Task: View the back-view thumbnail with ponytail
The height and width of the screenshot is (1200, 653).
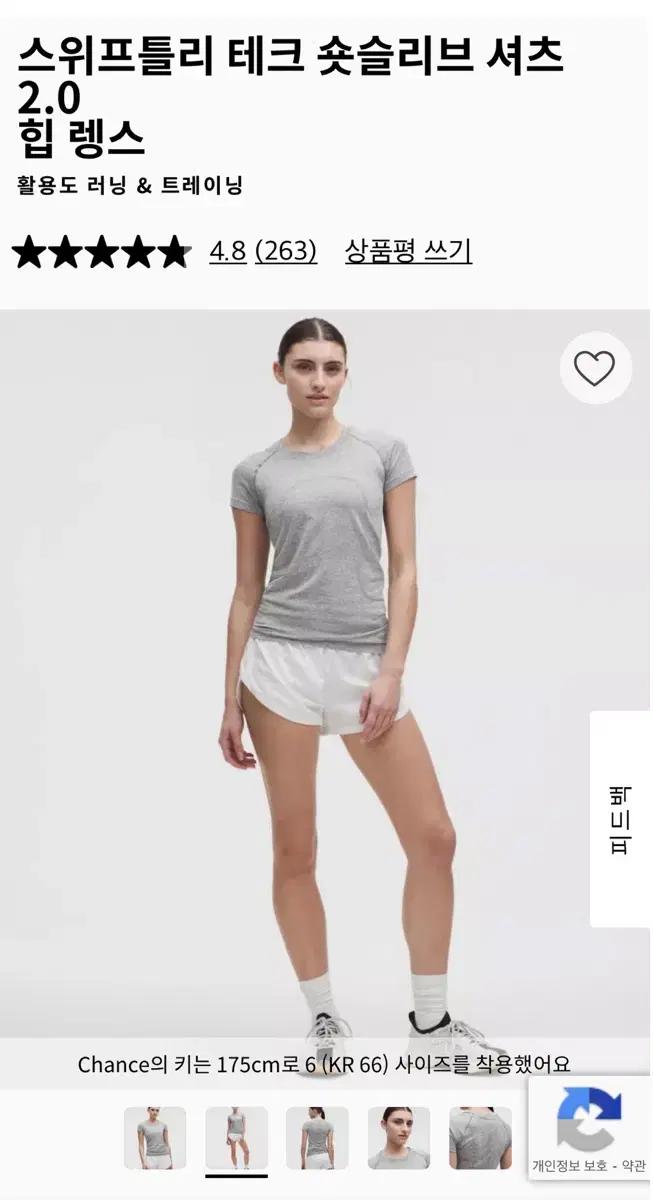Action: point(317,1137)
